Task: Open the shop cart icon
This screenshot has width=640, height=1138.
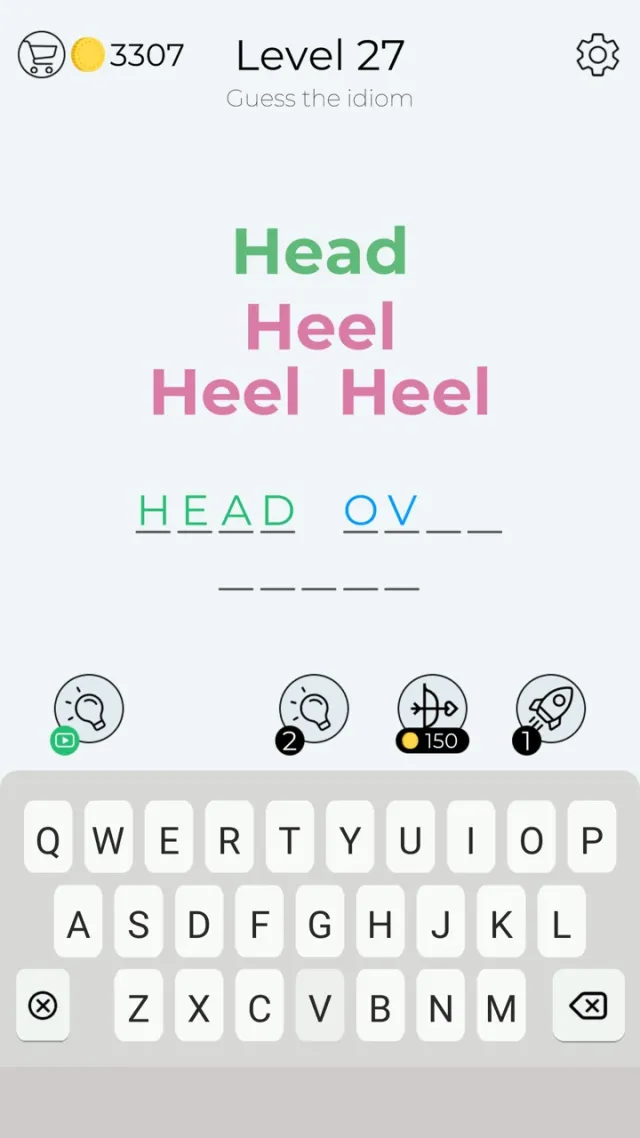Action: 41,56
